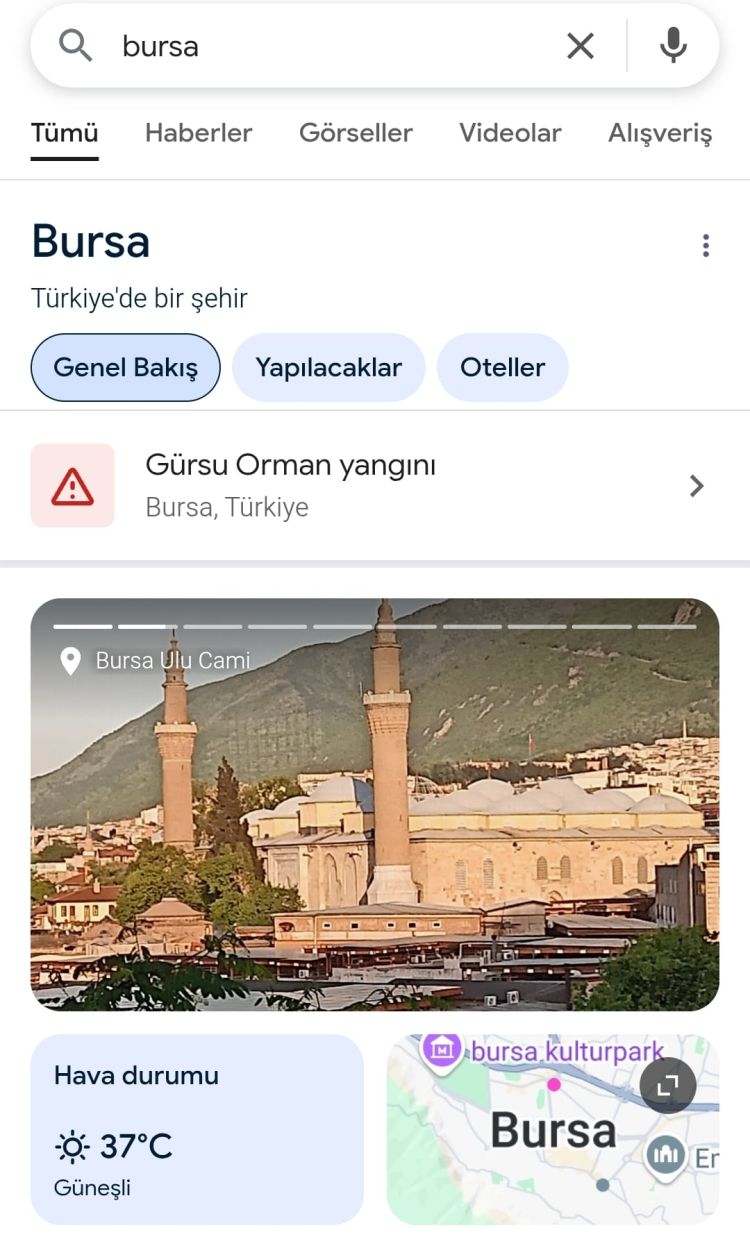Image resolution: width=750 pixels, height=1248 pixels.
Task: Switch to the Haberler tab
Action: (x=198, y=133)
